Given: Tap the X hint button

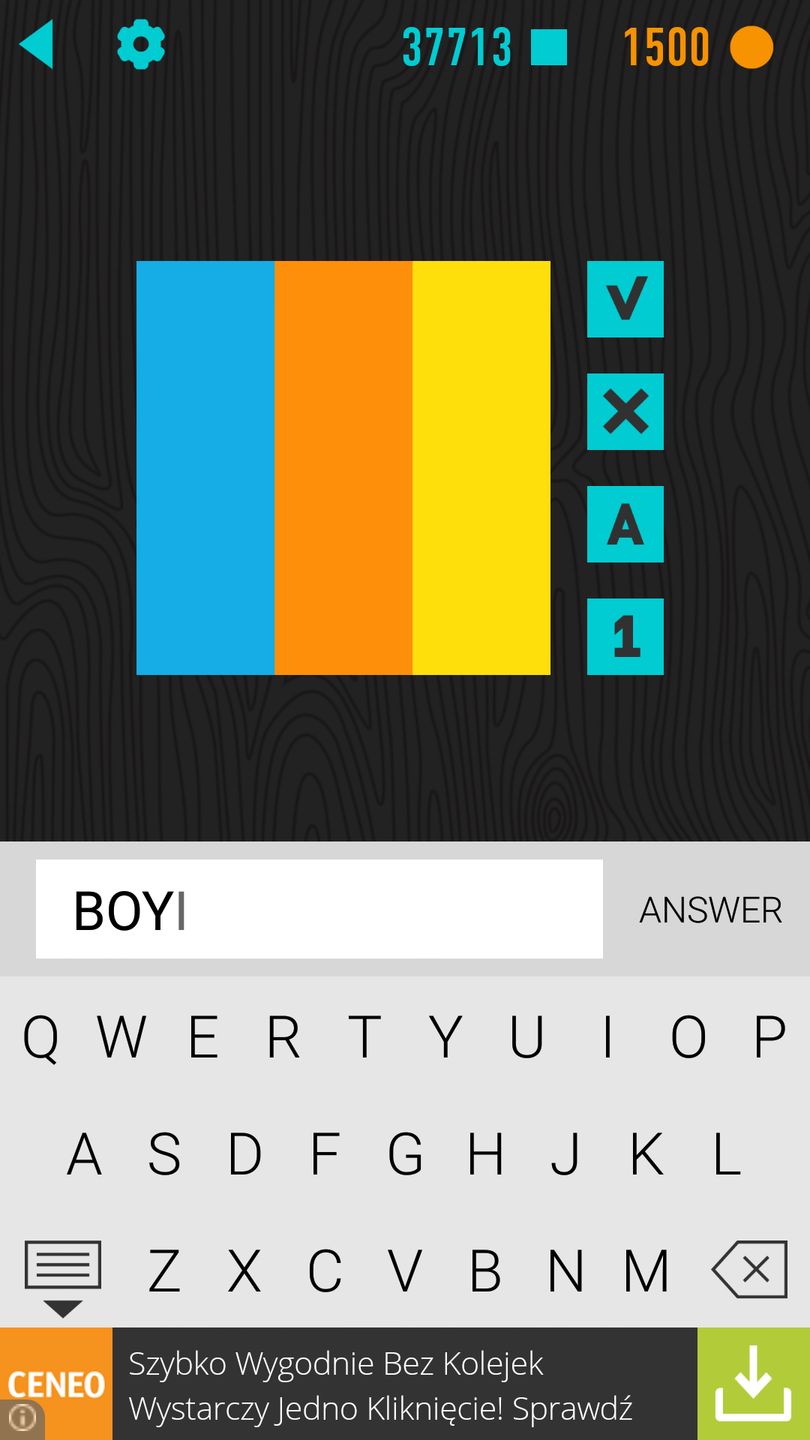Looking at the screenshot, I should point(625,411).
